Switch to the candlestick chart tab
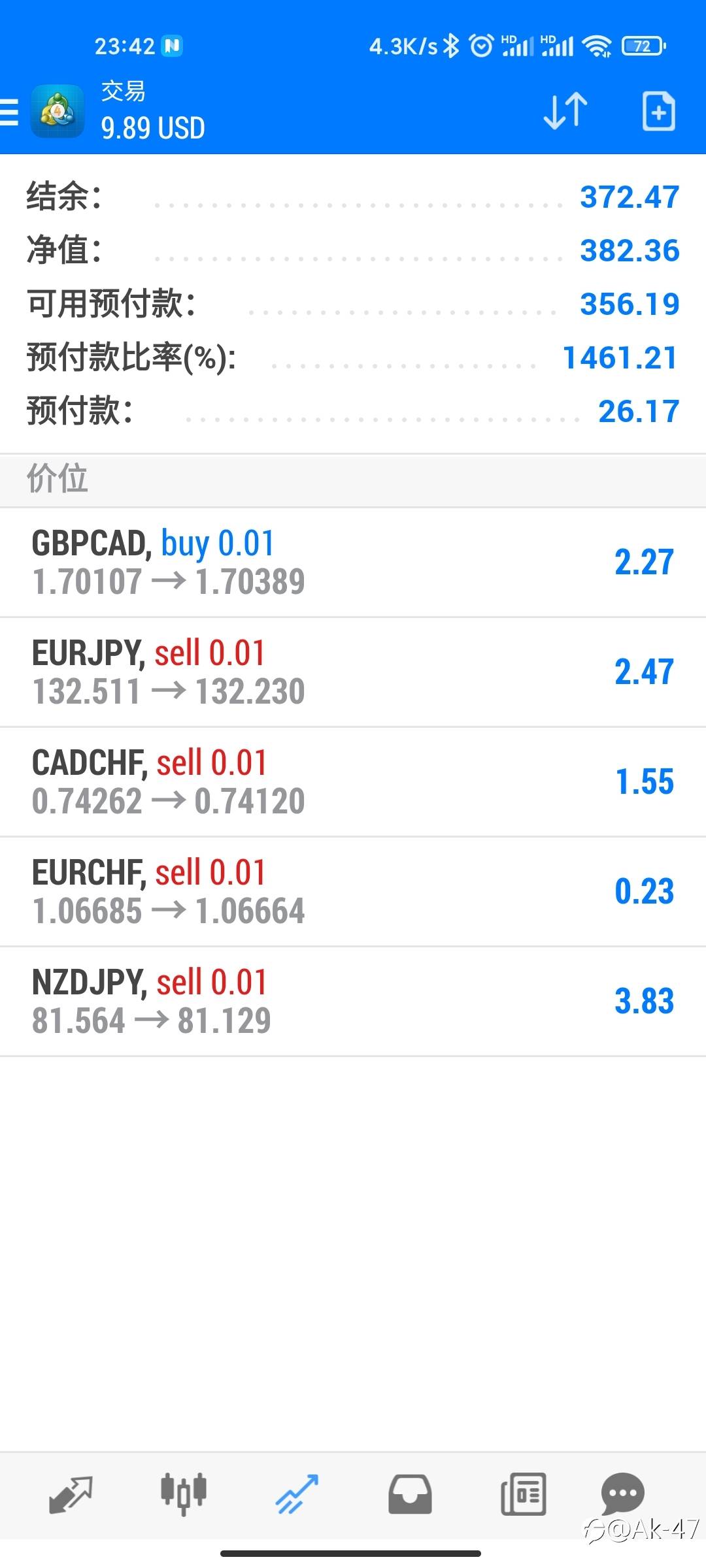Image resolution: width=706 pixels, height=1568 pixels. click(x=184, y=1494)
